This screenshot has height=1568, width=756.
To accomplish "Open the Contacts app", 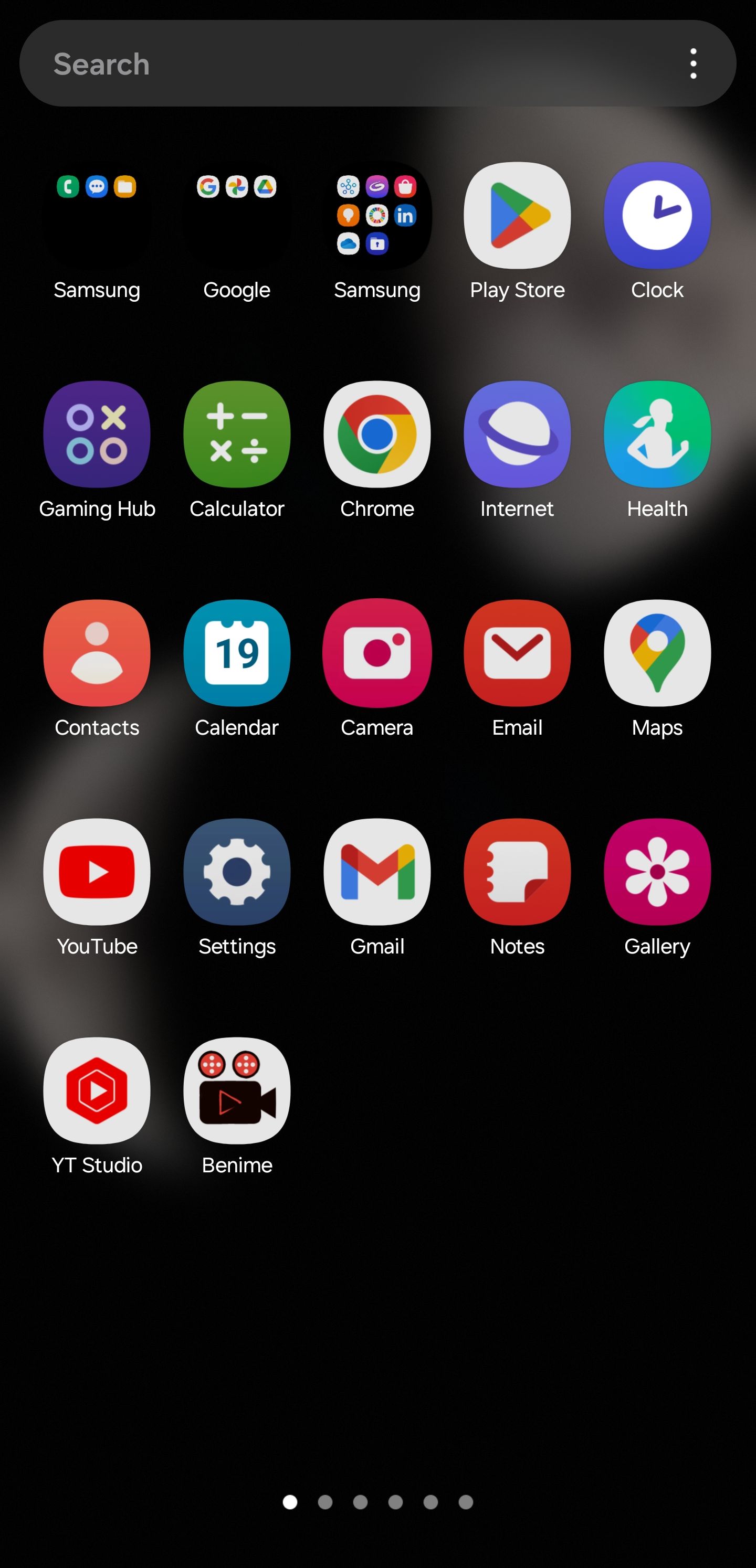I will tap(97, 652).
